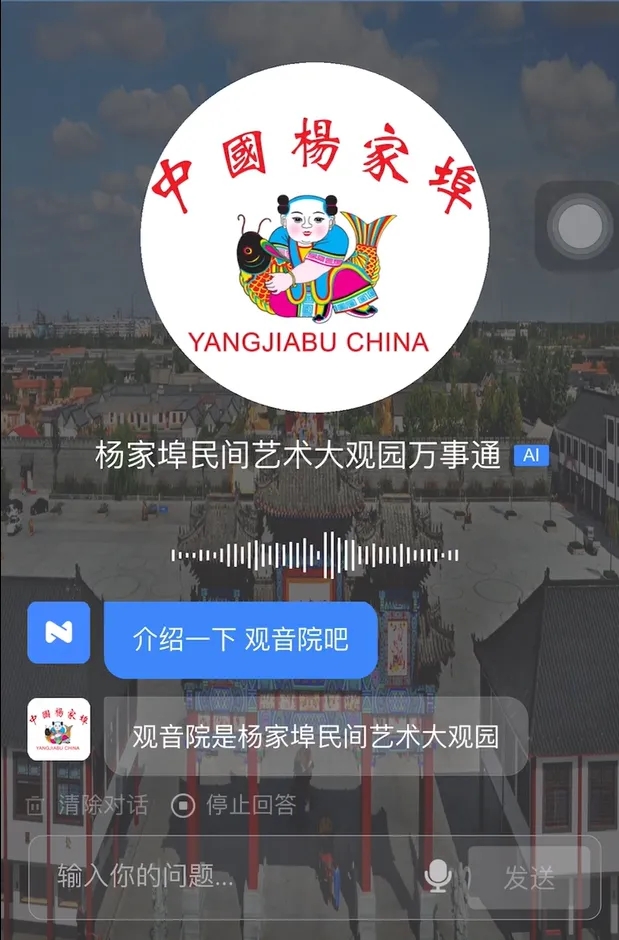
Task: Send the question with 发送
Action: (x=529, y=878)
